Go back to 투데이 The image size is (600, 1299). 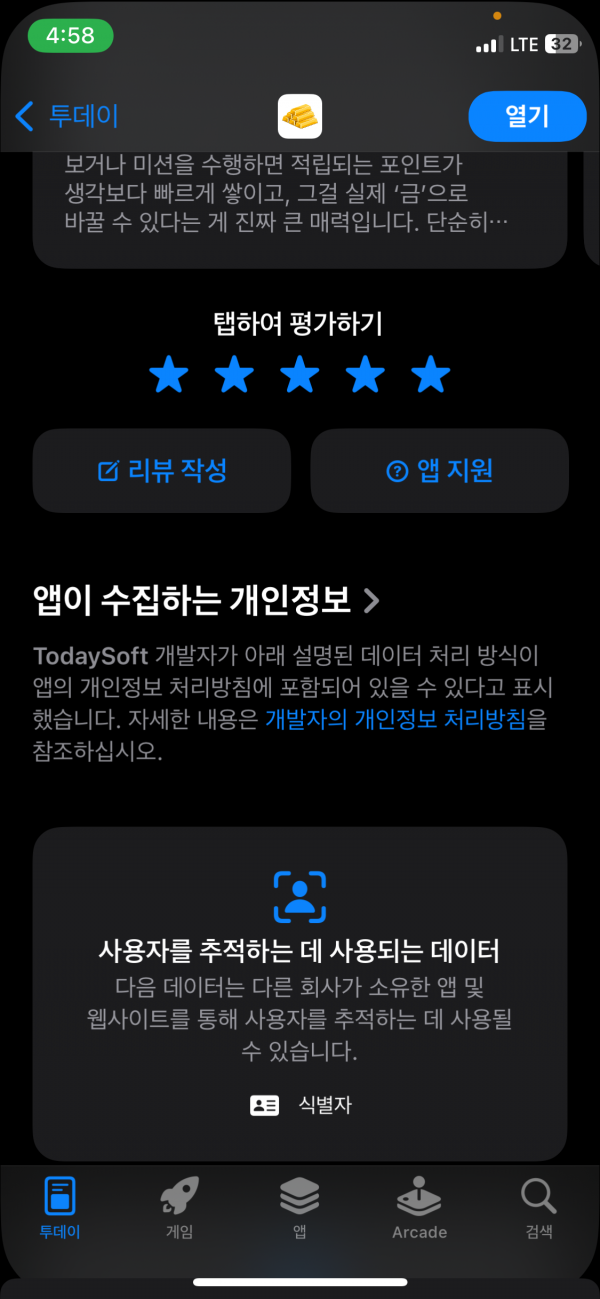pos(67,116)
